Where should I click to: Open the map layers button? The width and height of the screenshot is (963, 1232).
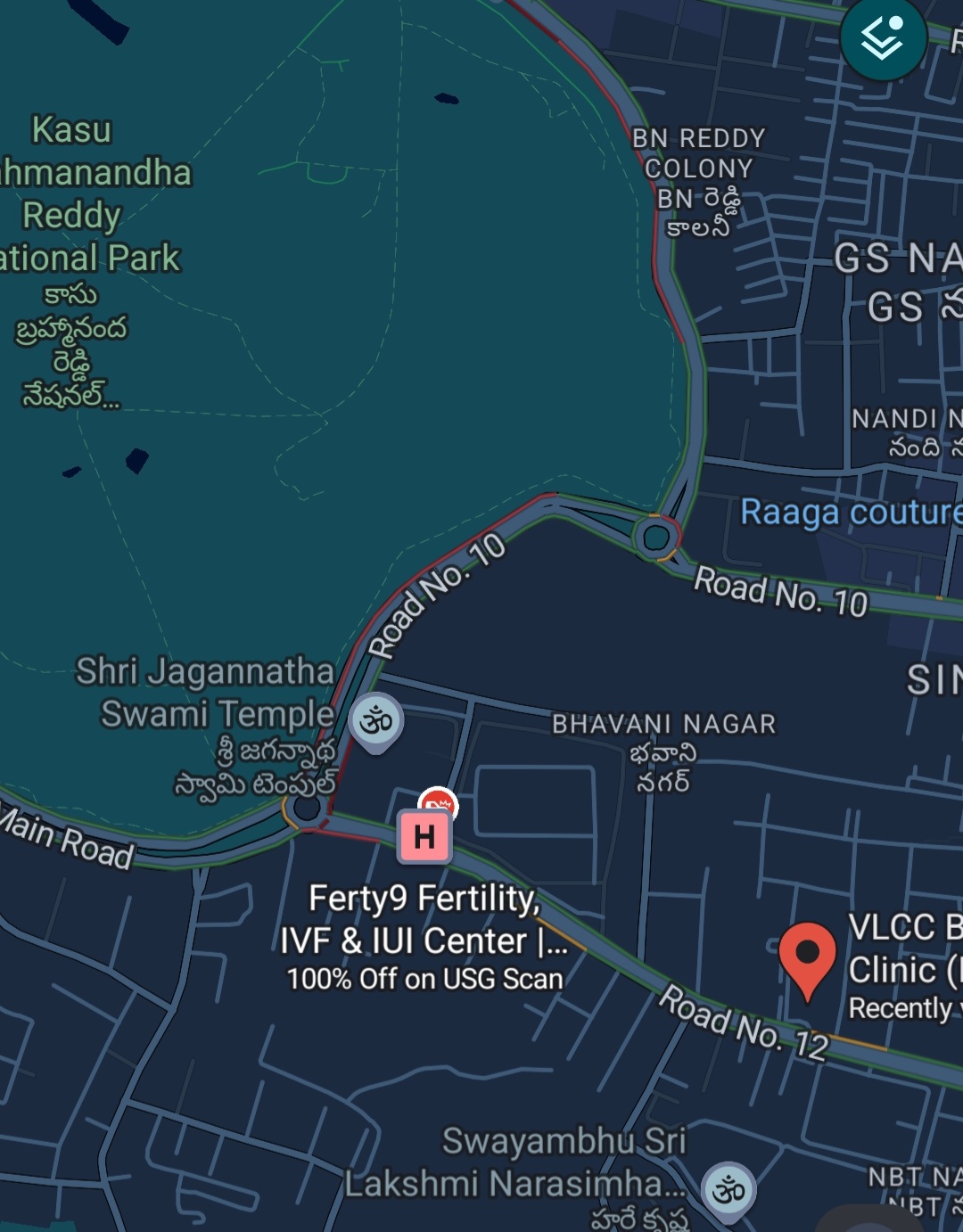(883, 37)
